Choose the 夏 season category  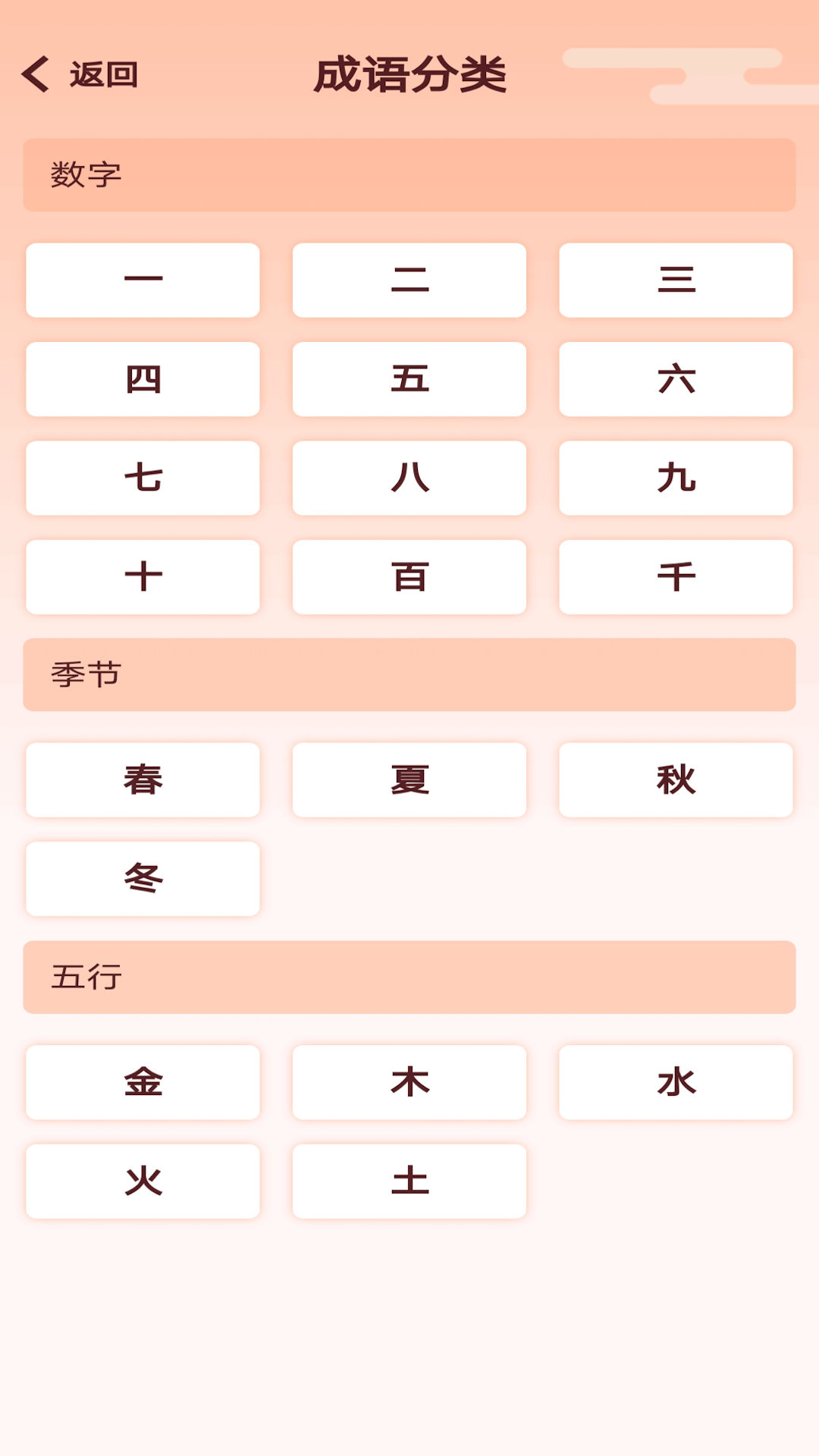tap(409, 780)
